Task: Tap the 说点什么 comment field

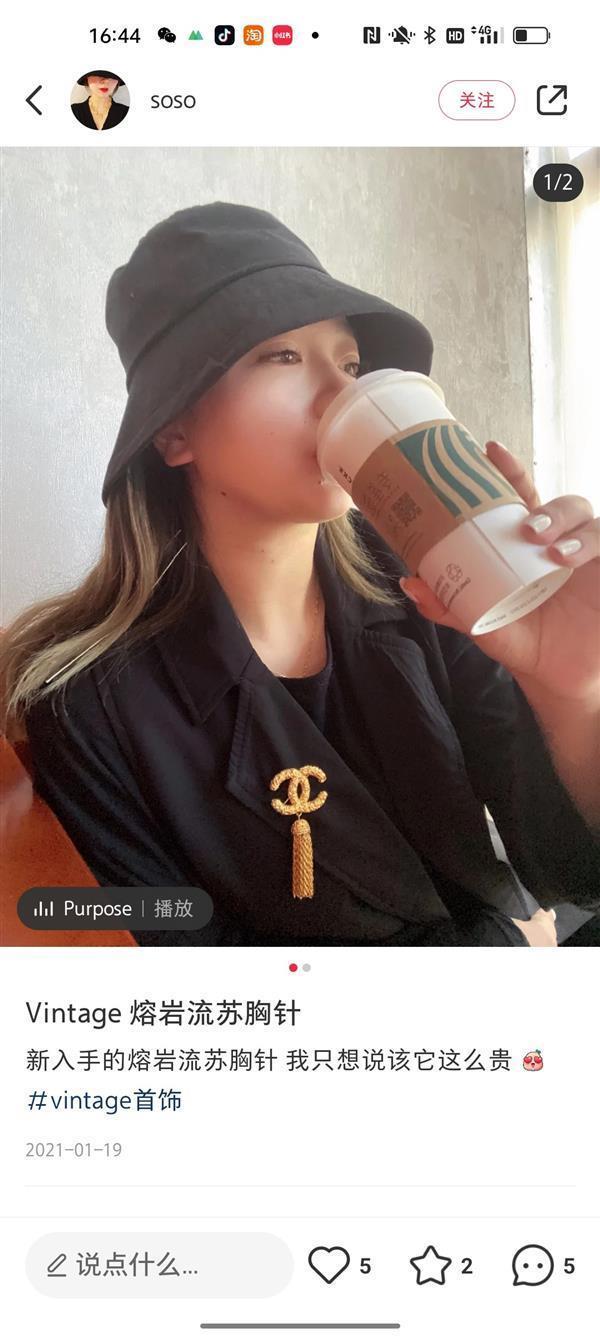Action: (158, 1265)
